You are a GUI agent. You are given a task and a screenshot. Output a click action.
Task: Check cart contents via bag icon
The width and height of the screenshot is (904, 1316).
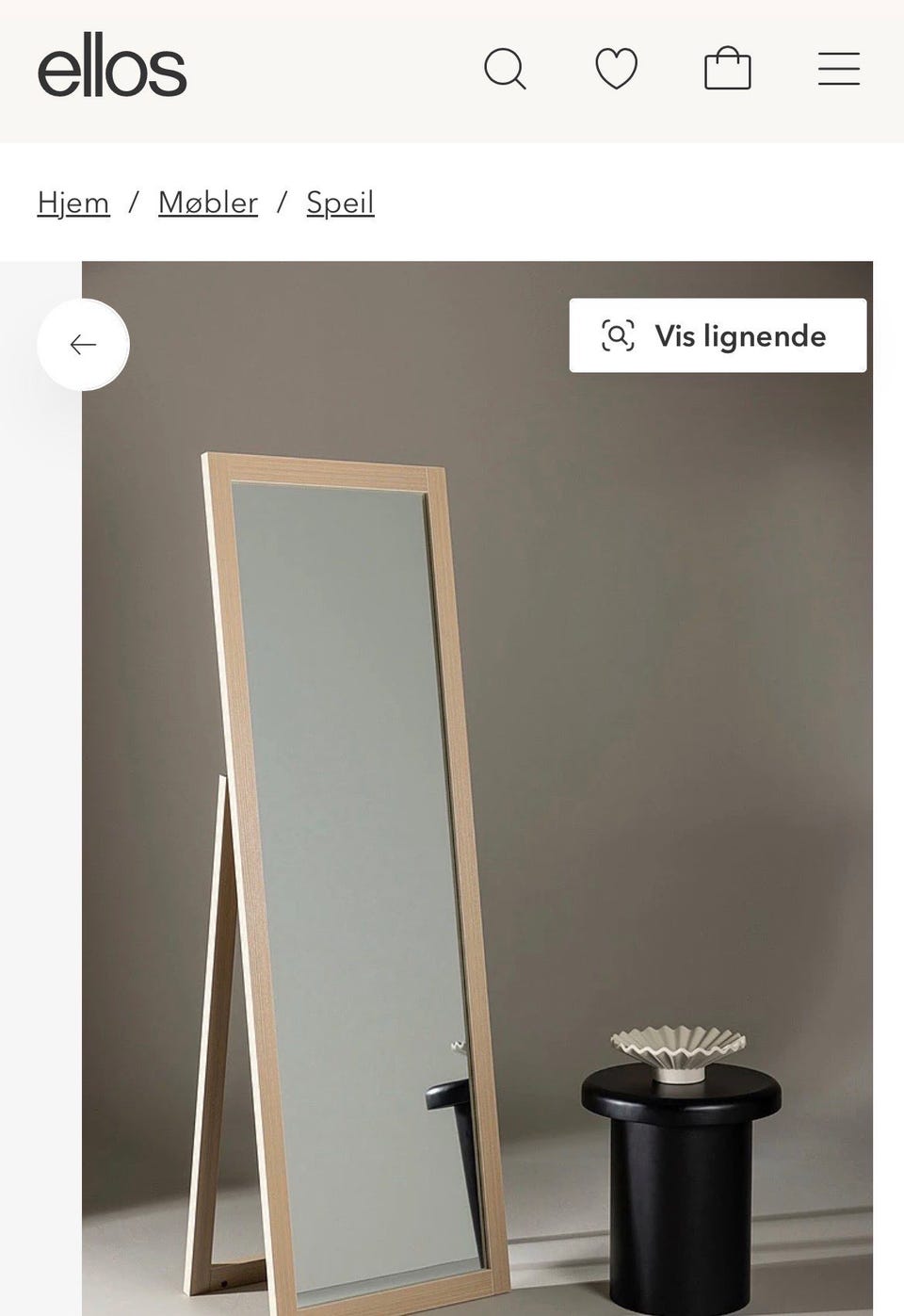click(x=728, y=68)
